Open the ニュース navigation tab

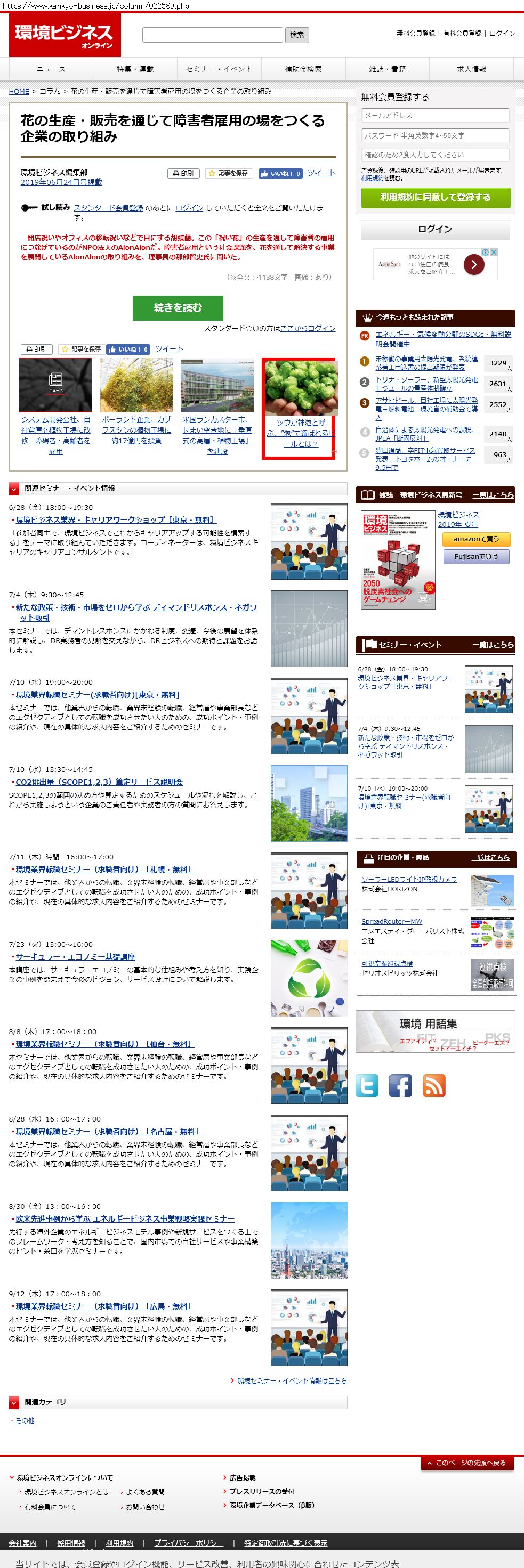tap(51, 69)
